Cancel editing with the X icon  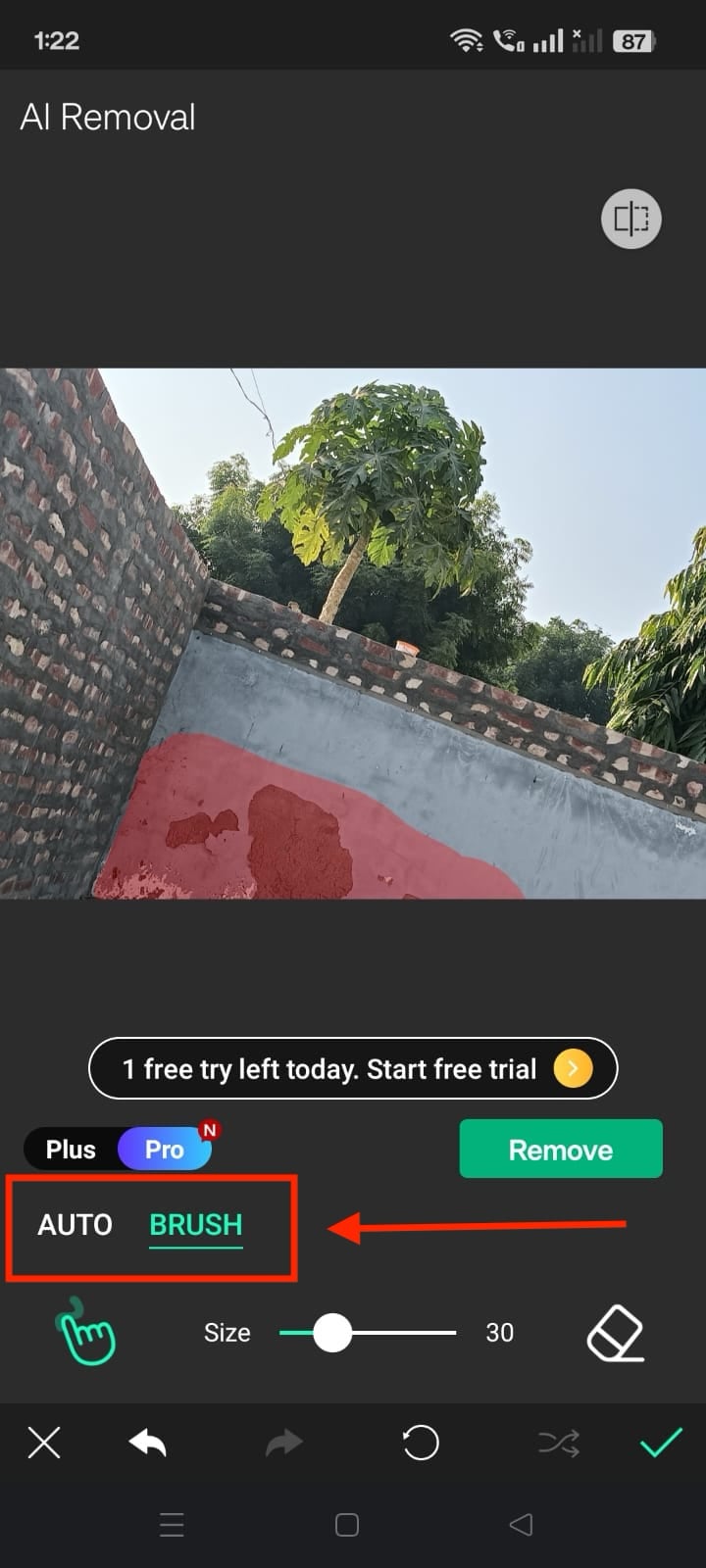click(x=44, y=1443)
